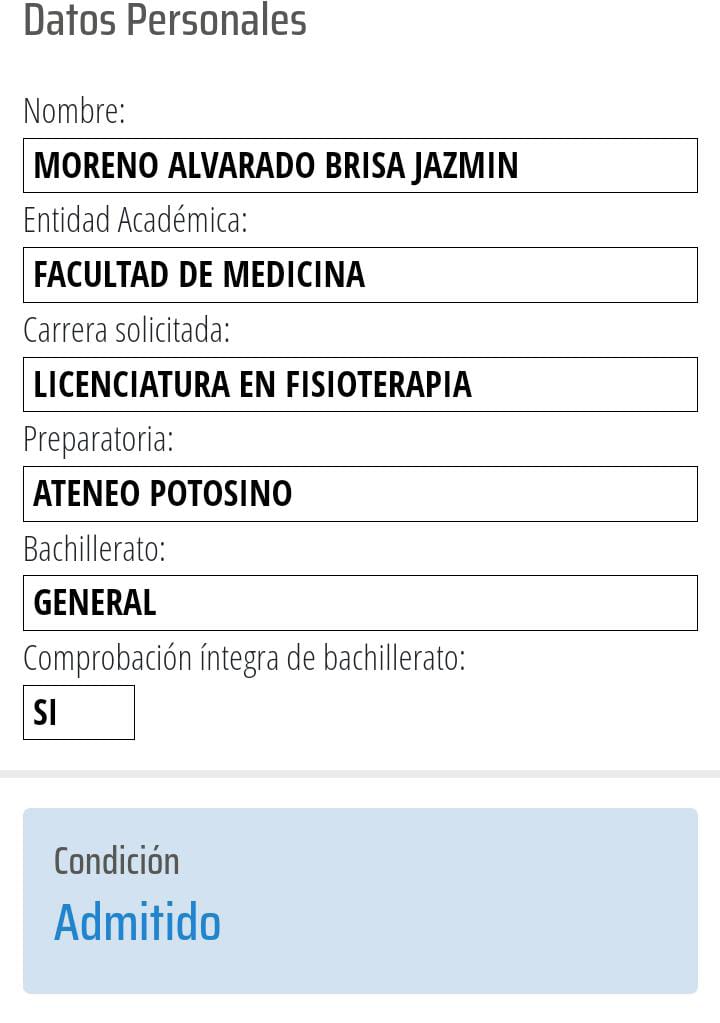Select the ATENEO POTOSINO preparatoria field
Viewport: 720px width, 1023px height.
pos(360,493)
